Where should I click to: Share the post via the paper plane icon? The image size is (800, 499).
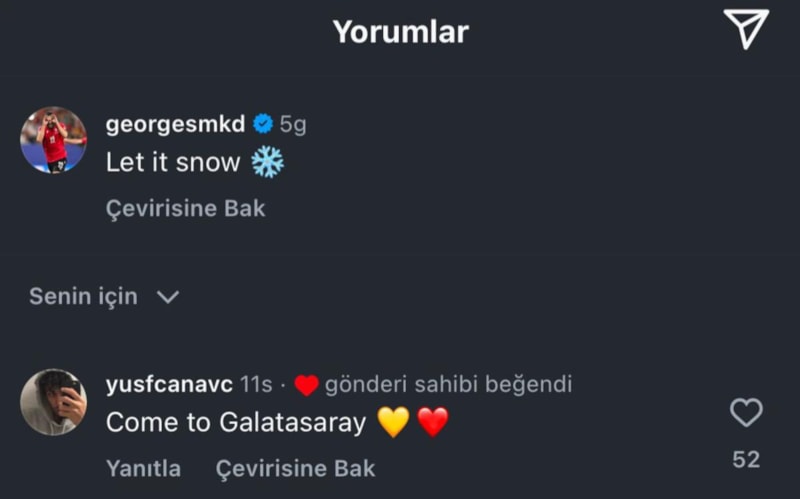[745, 29]
